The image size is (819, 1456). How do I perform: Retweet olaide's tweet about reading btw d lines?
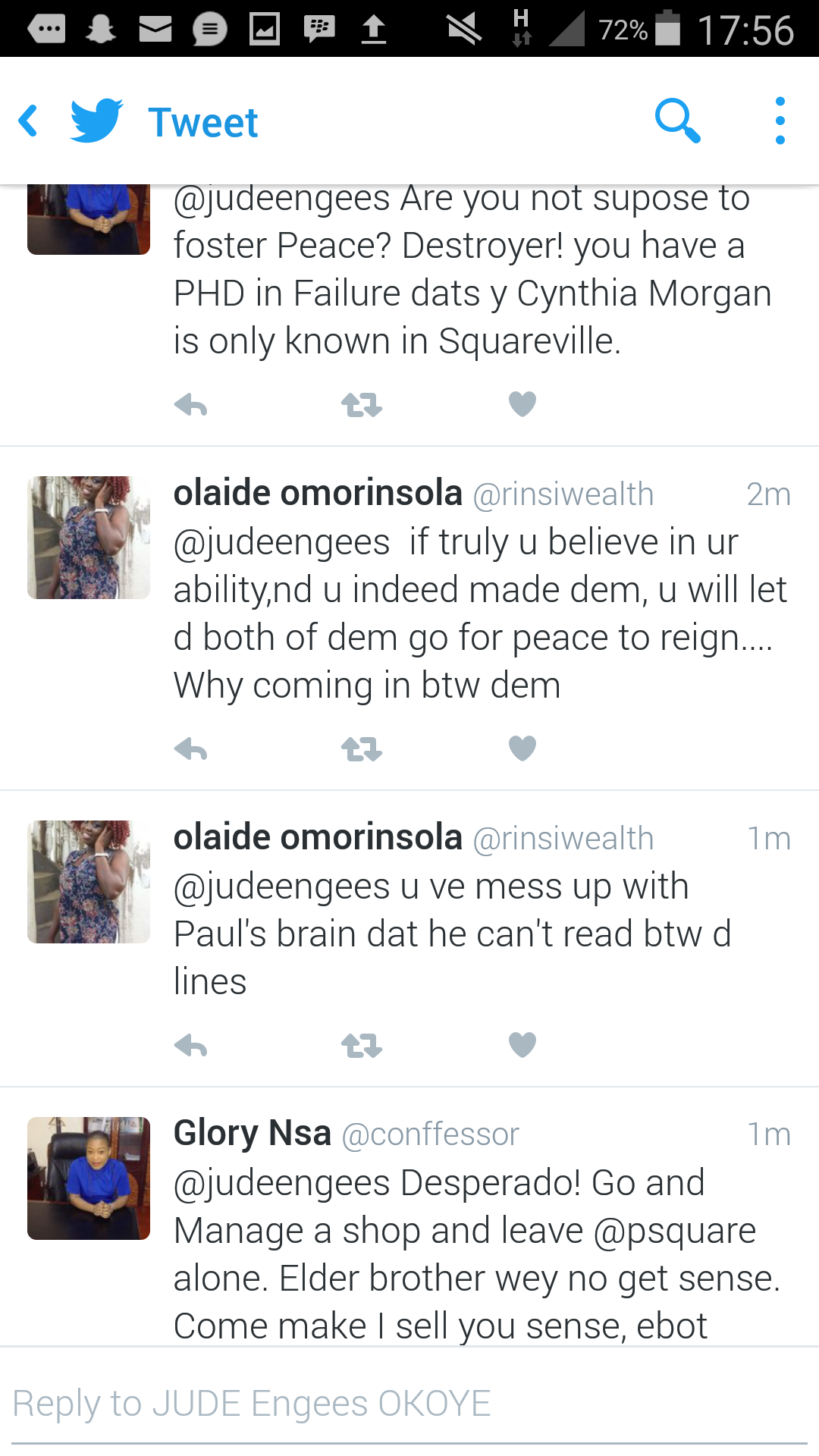(362, 1046)
